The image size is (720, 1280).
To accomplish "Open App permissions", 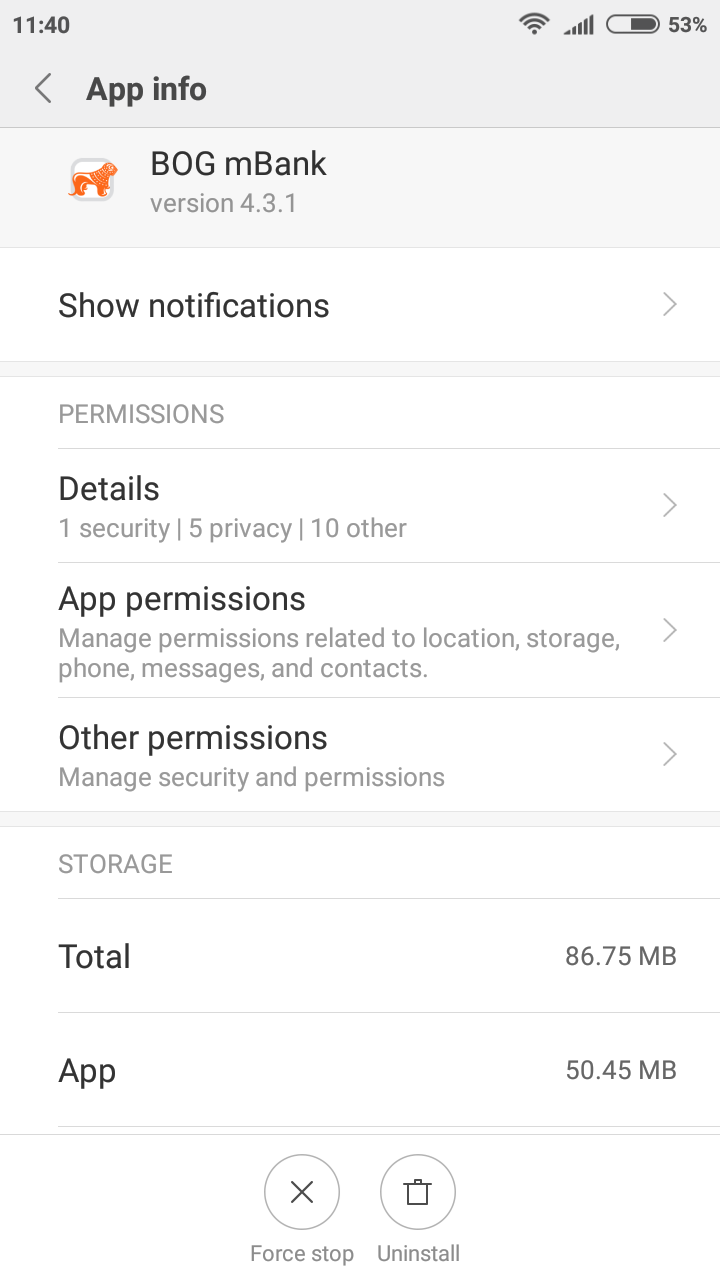I will click(360, 630).
